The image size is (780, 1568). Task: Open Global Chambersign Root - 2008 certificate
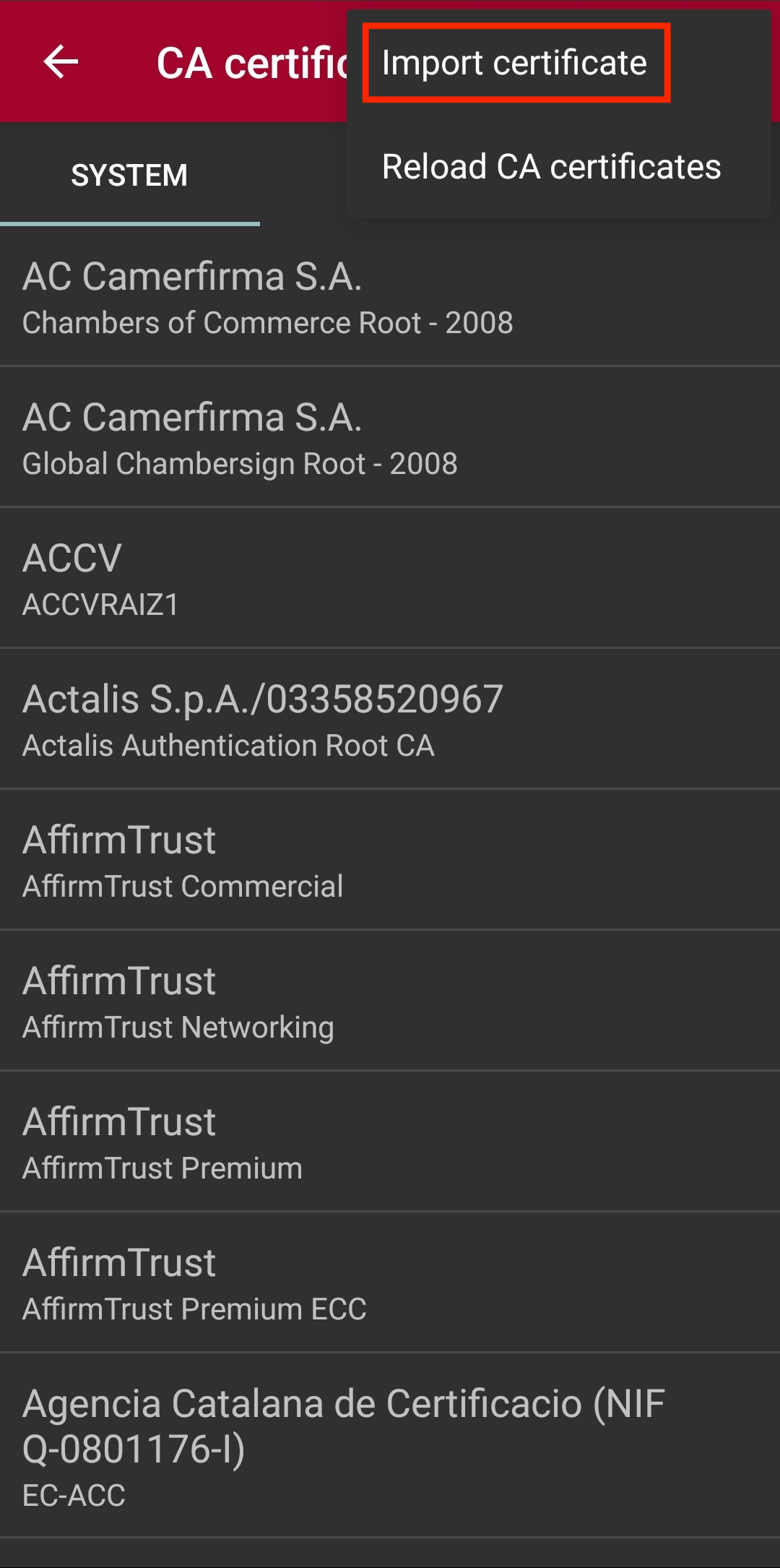(x=390, y=438)
